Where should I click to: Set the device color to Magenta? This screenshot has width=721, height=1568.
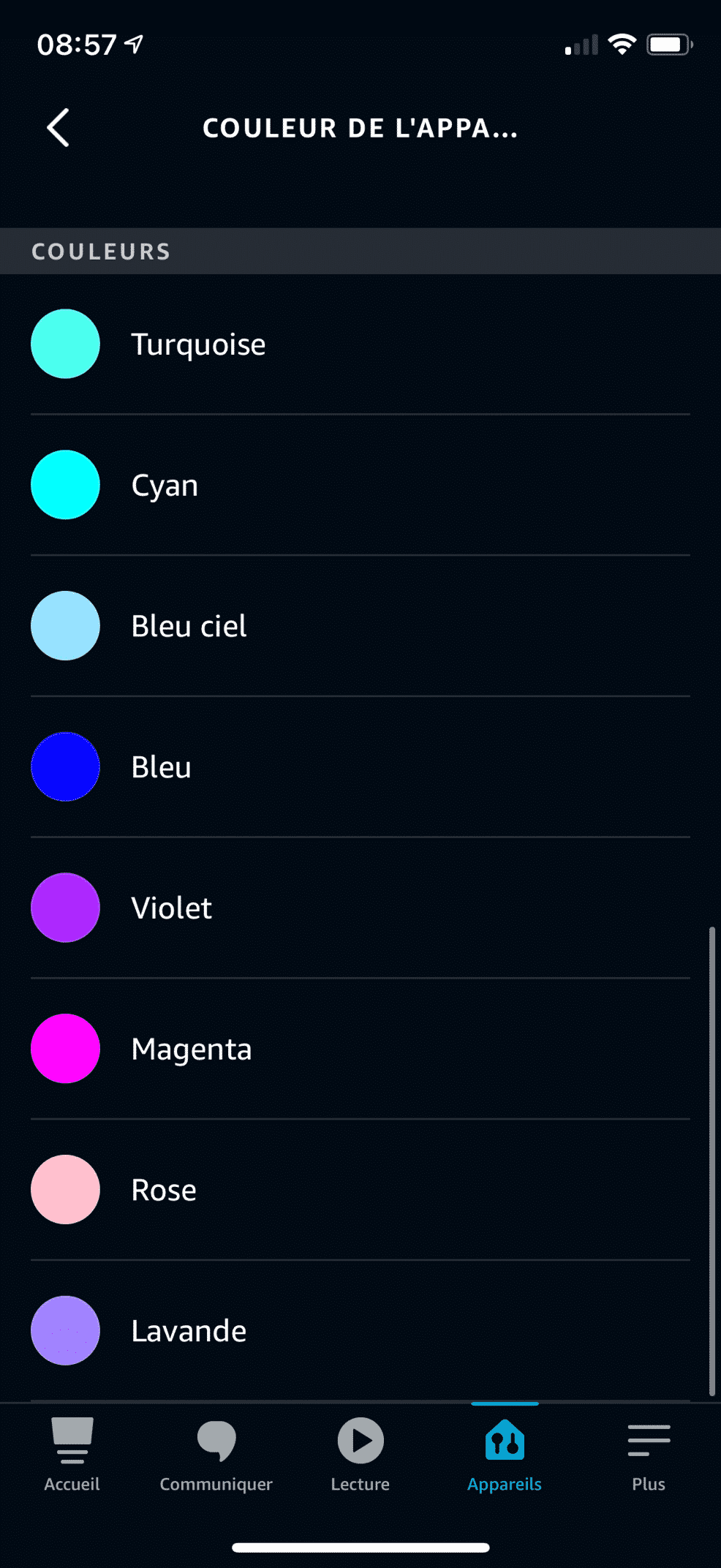pyautogui.click(x=360, y=1049)
